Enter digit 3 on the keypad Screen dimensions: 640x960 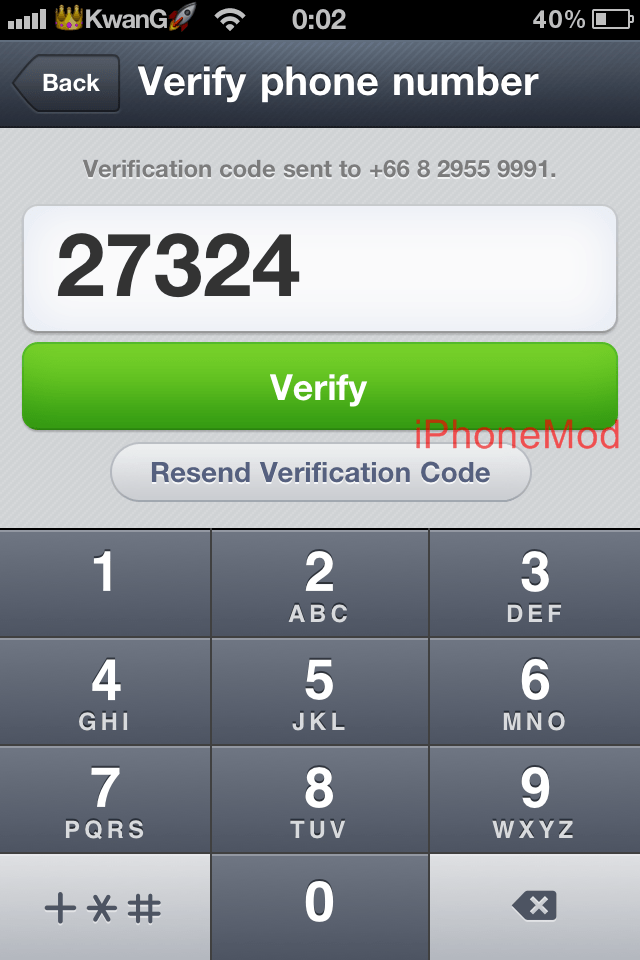pyautogui.click(x=535, y=583)
